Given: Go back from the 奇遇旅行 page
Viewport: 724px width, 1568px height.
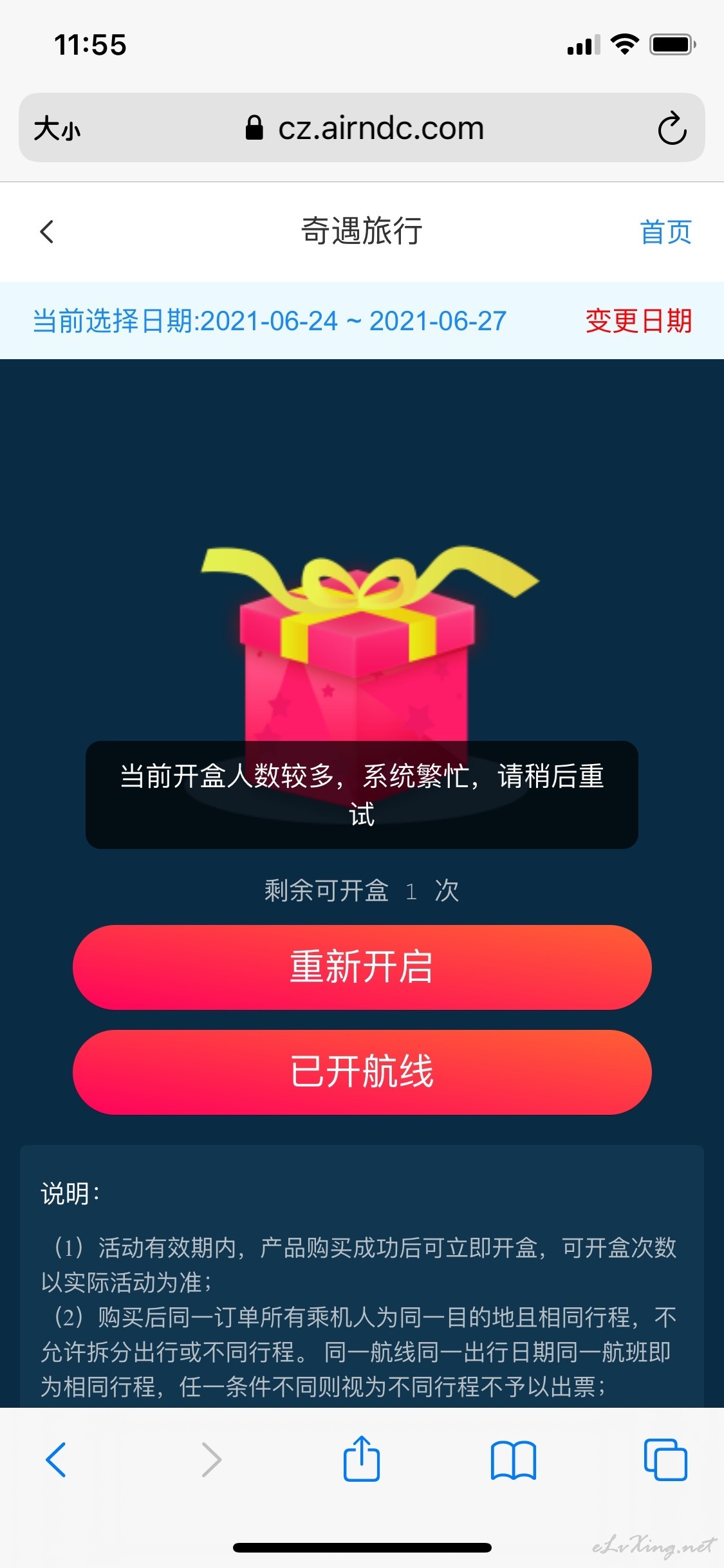Looking at the screenshot, I should [x=46, y=232].
